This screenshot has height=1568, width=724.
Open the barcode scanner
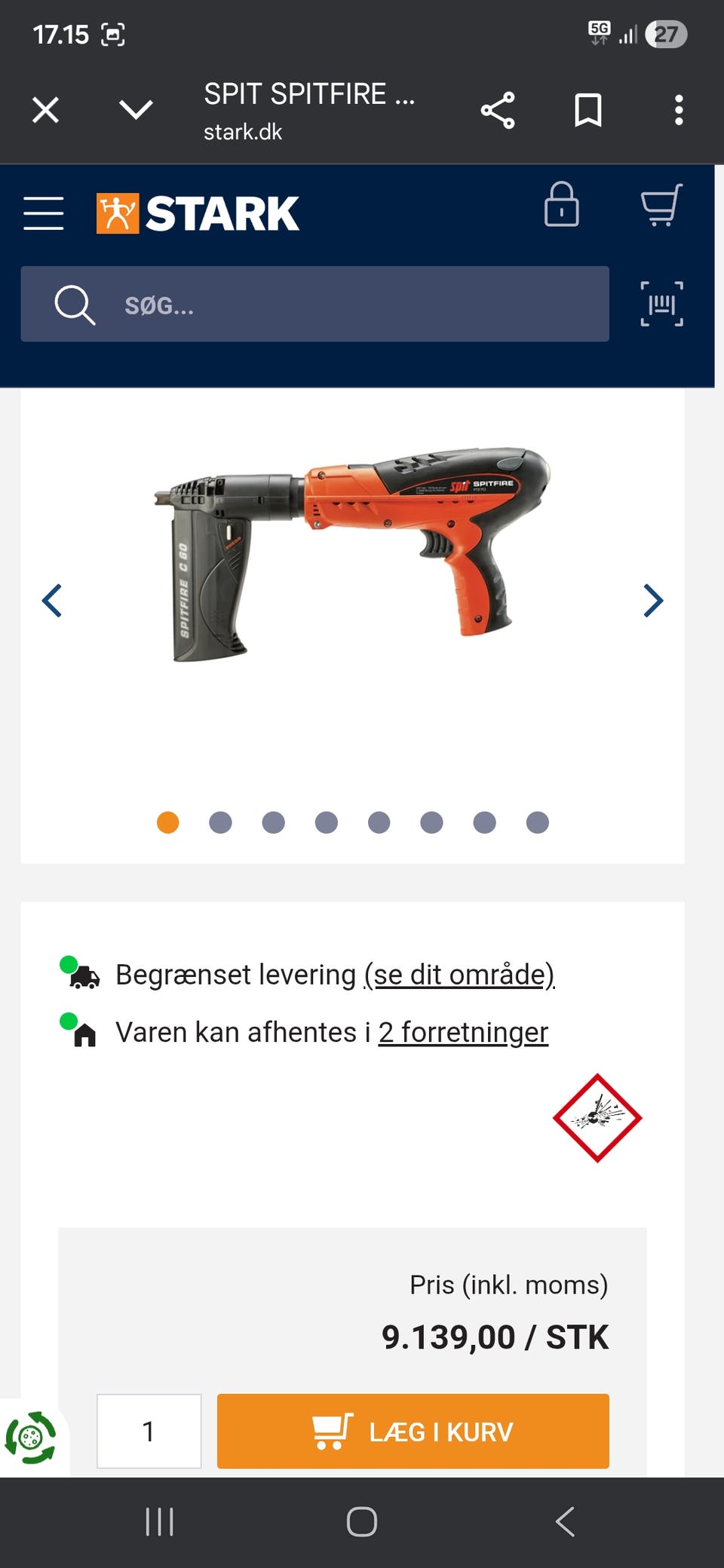[x=662, y=304]
